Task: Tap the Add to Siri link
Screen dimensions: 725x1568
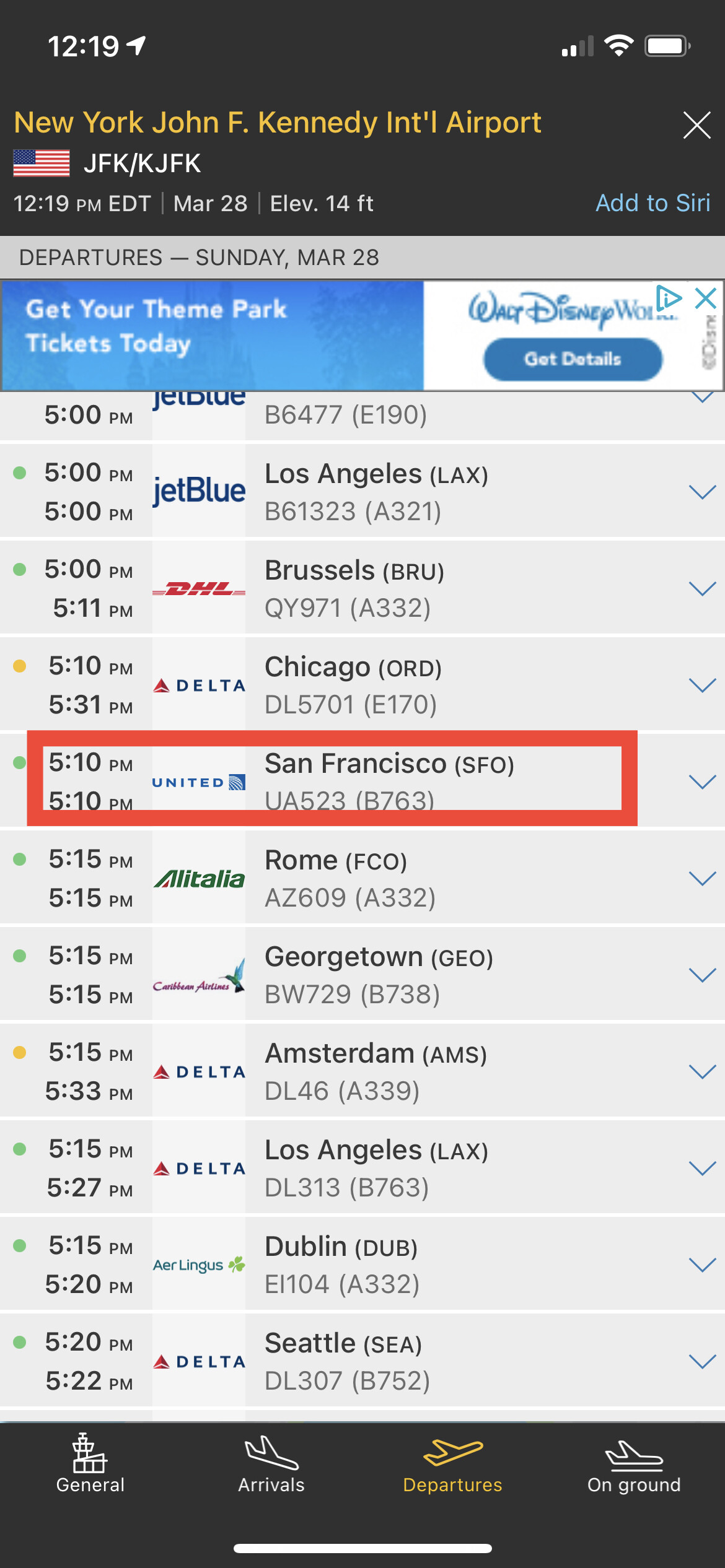Action: tap(652, 203)
